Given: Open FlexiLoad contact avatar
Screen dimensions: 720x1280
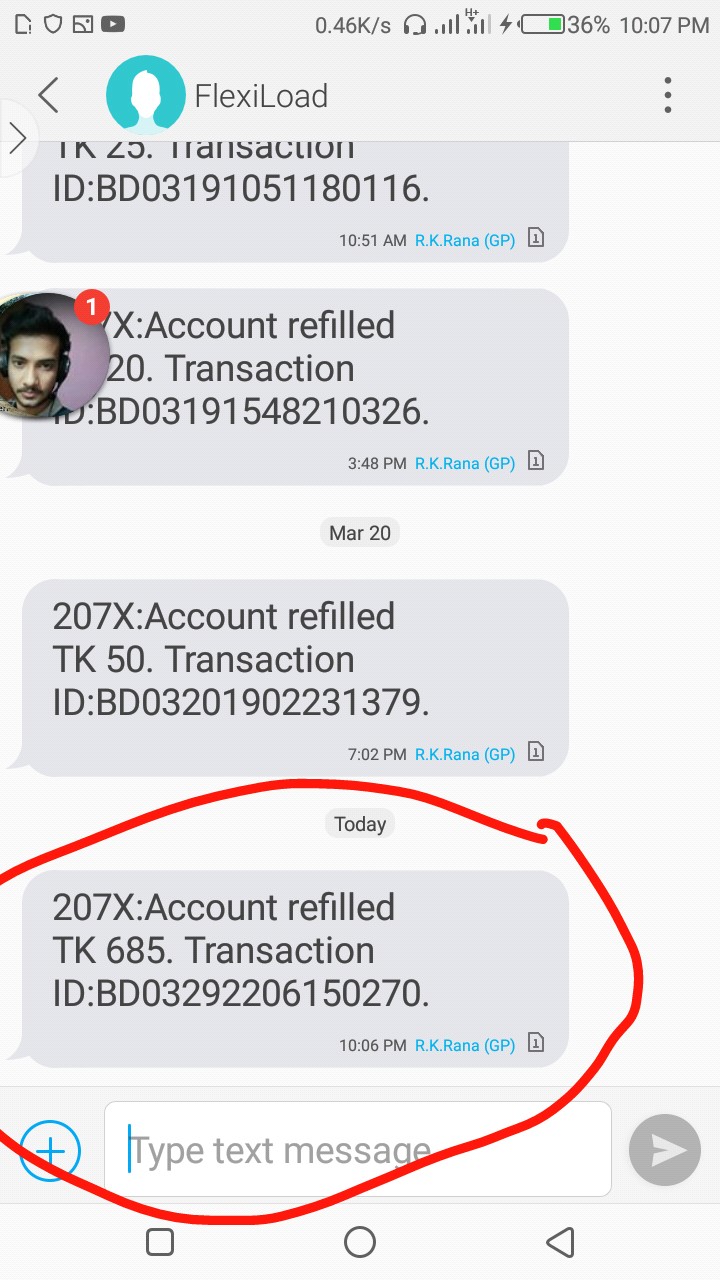Looking at the screenshot, I should pos(146,96).
